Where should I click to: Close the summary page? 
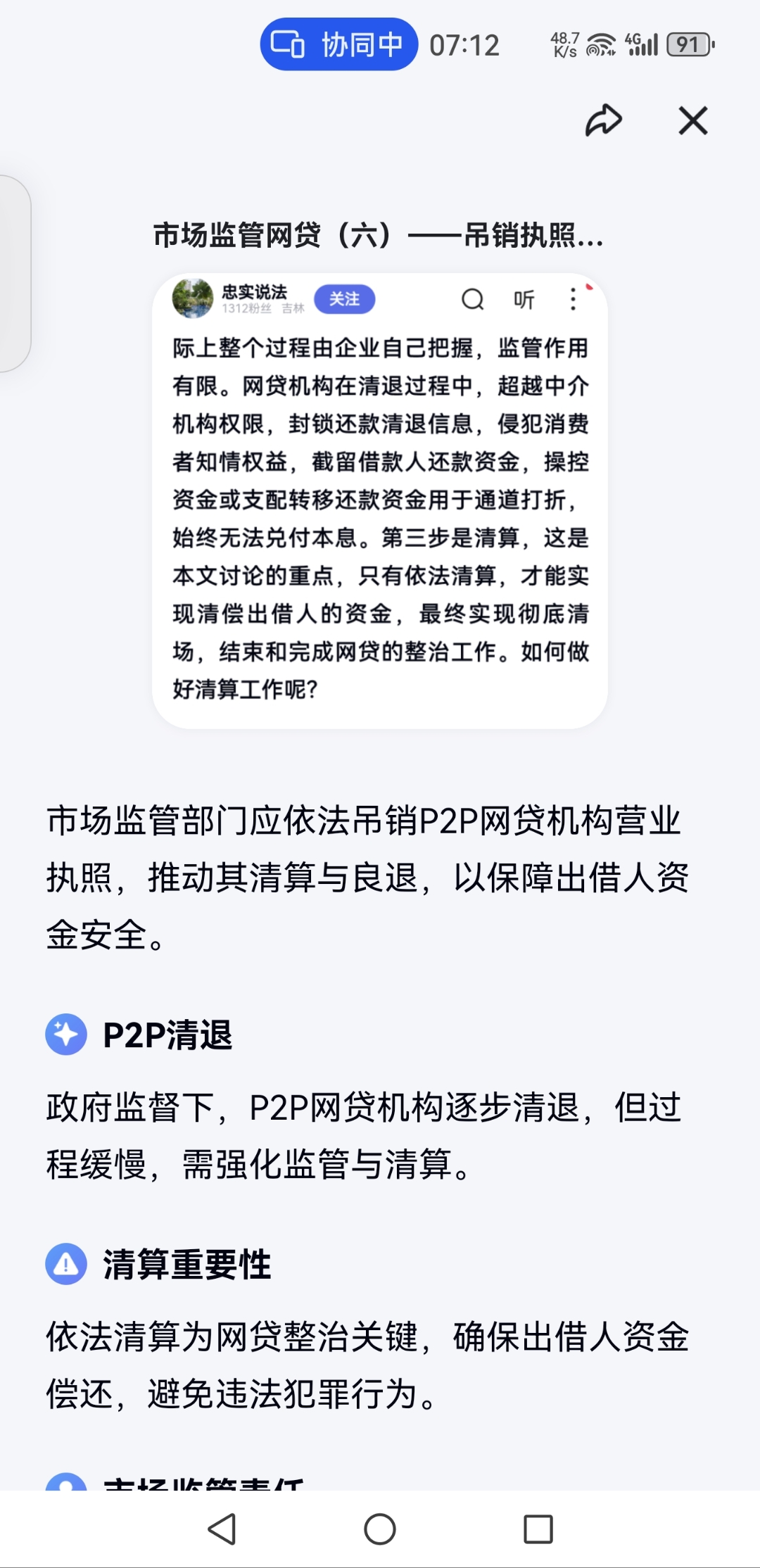click(693, 120)
